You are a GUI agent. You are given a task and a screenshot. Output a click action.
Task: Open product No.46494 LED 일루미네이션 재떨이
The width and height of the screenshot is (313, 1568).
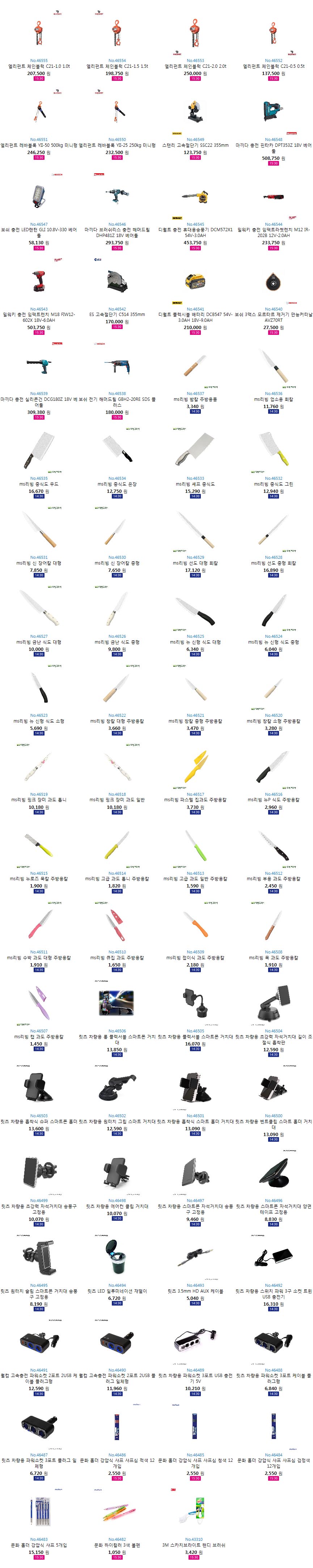117,1290
